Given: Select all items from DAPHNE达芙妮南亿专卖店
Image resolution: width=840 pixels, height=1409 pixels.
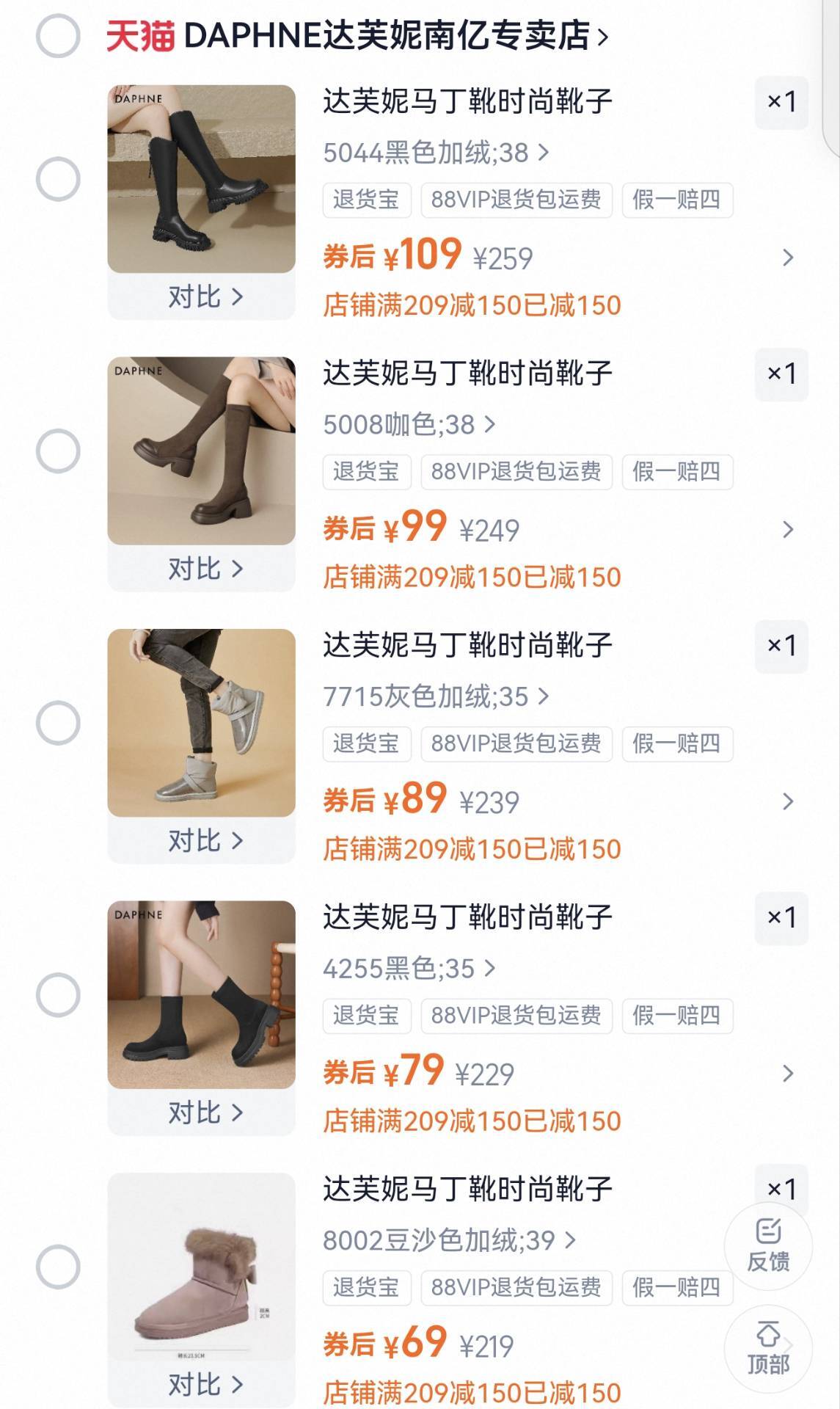Looking at the screenshot, I should point(58,35).
